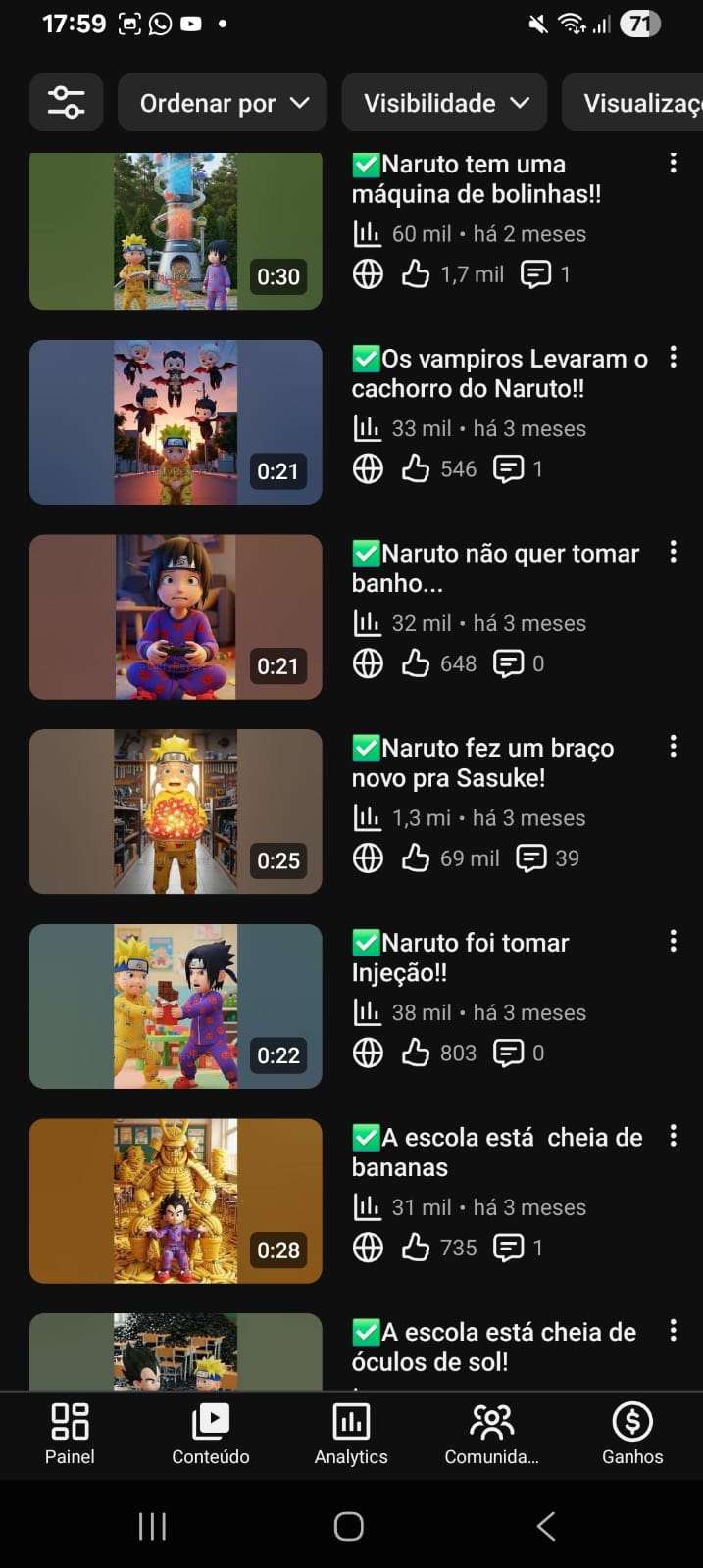Screen dimensions: 703x1568
Task: Open options for escola cheia de bananas
Action: coord(673,1136)
